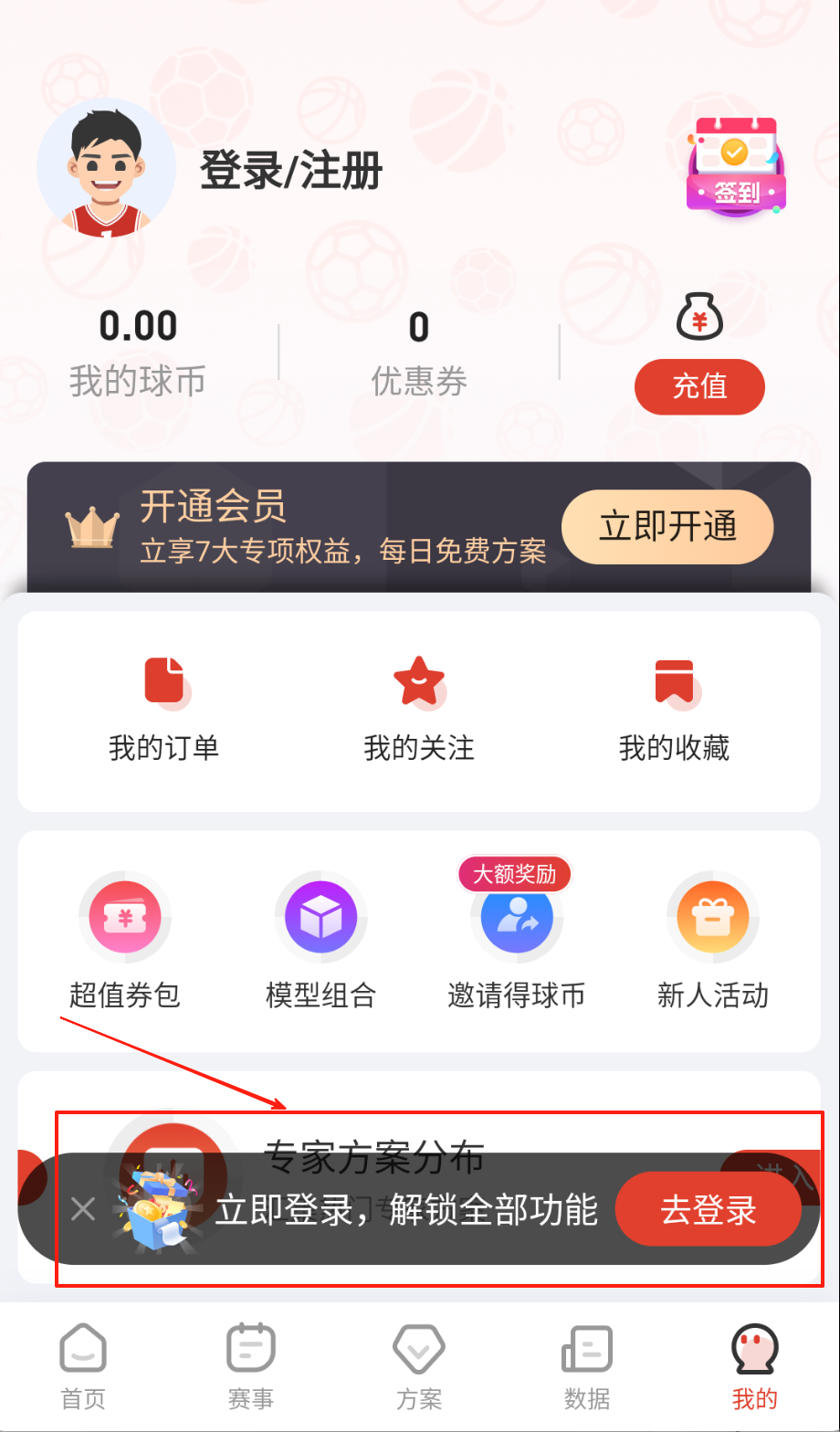View 优惠券 coupons
The width and height of the screenshot is (840, 1432).
point(419,352)
